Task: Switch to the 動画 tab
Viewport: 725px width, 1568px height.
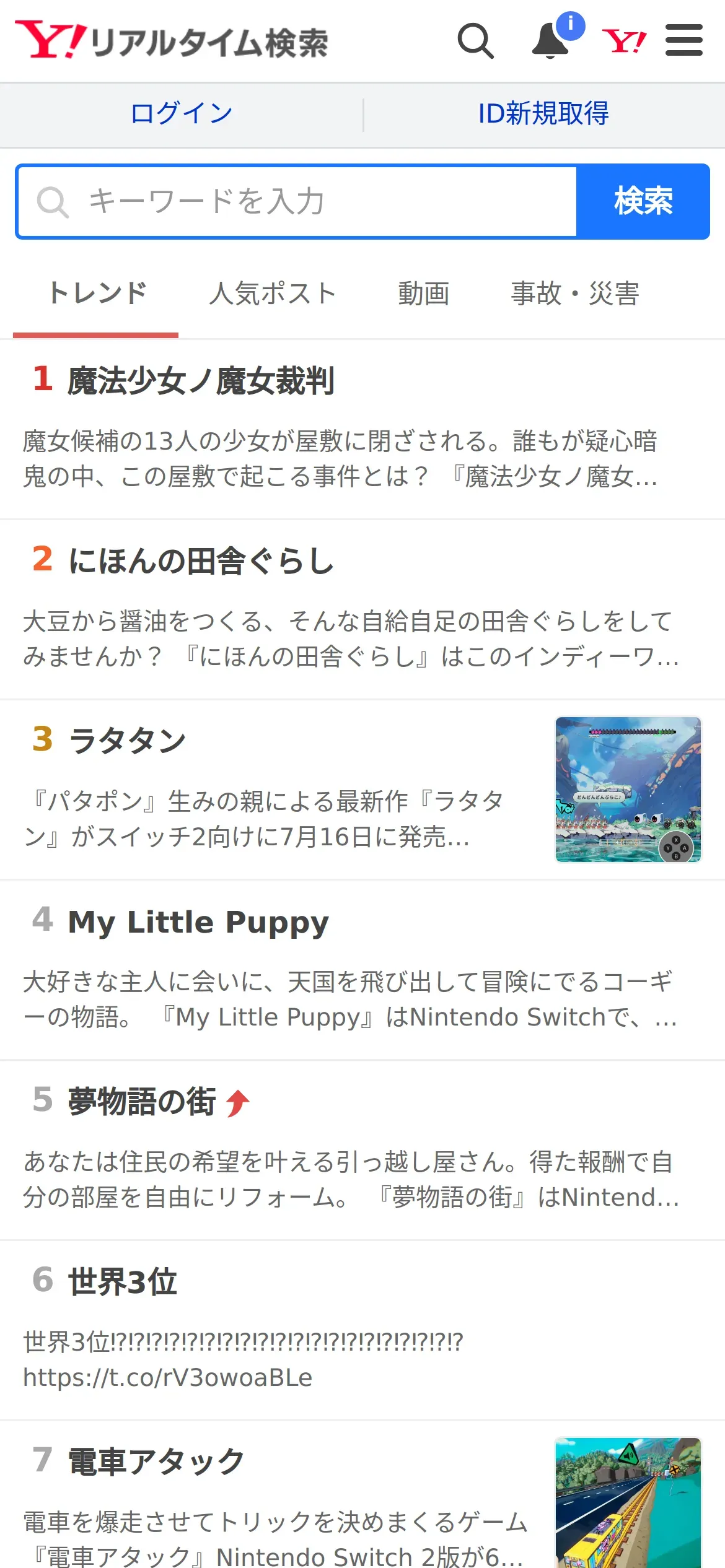Action: click(x=423, y=294)
